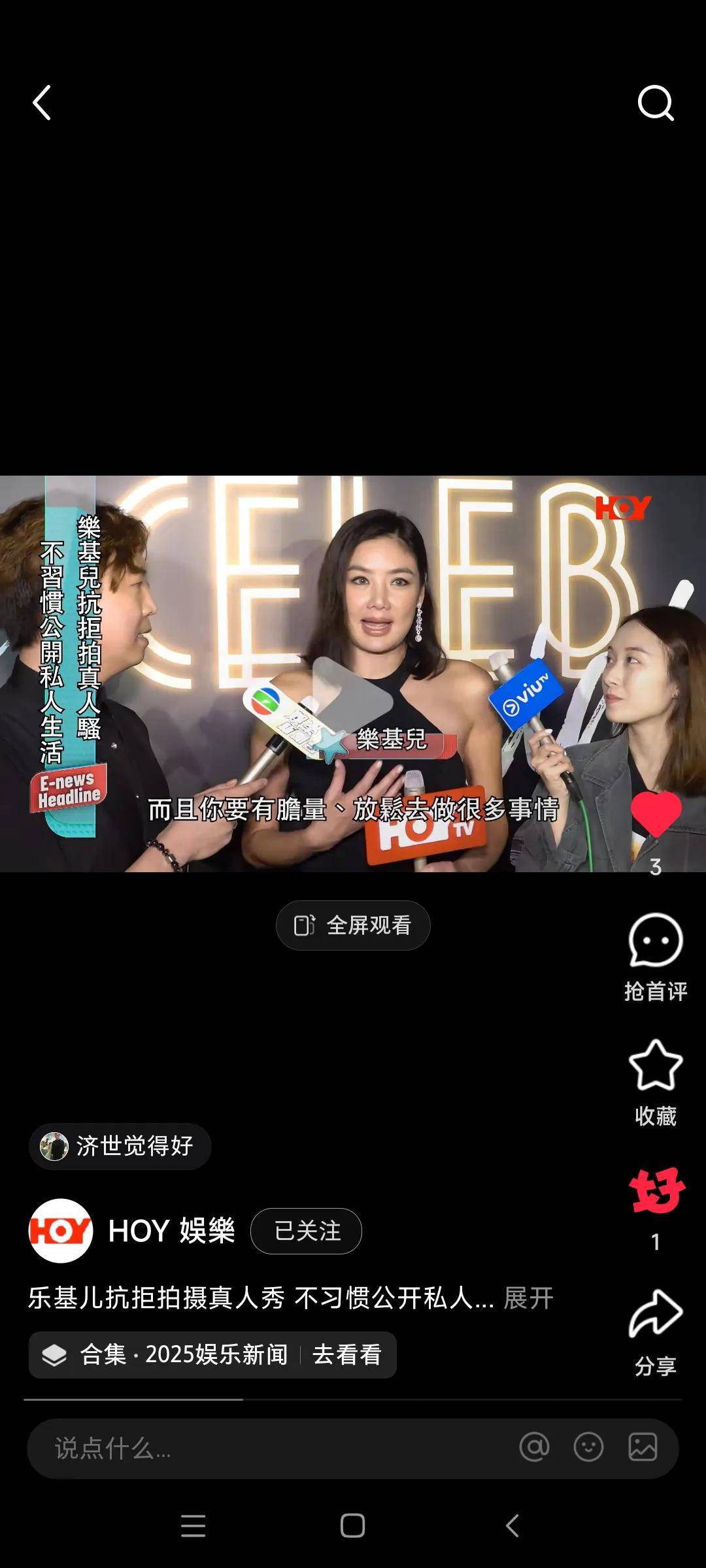Open comments via 抢首评 bubble
Screen dimensions: 706x1568
(656, 941)
